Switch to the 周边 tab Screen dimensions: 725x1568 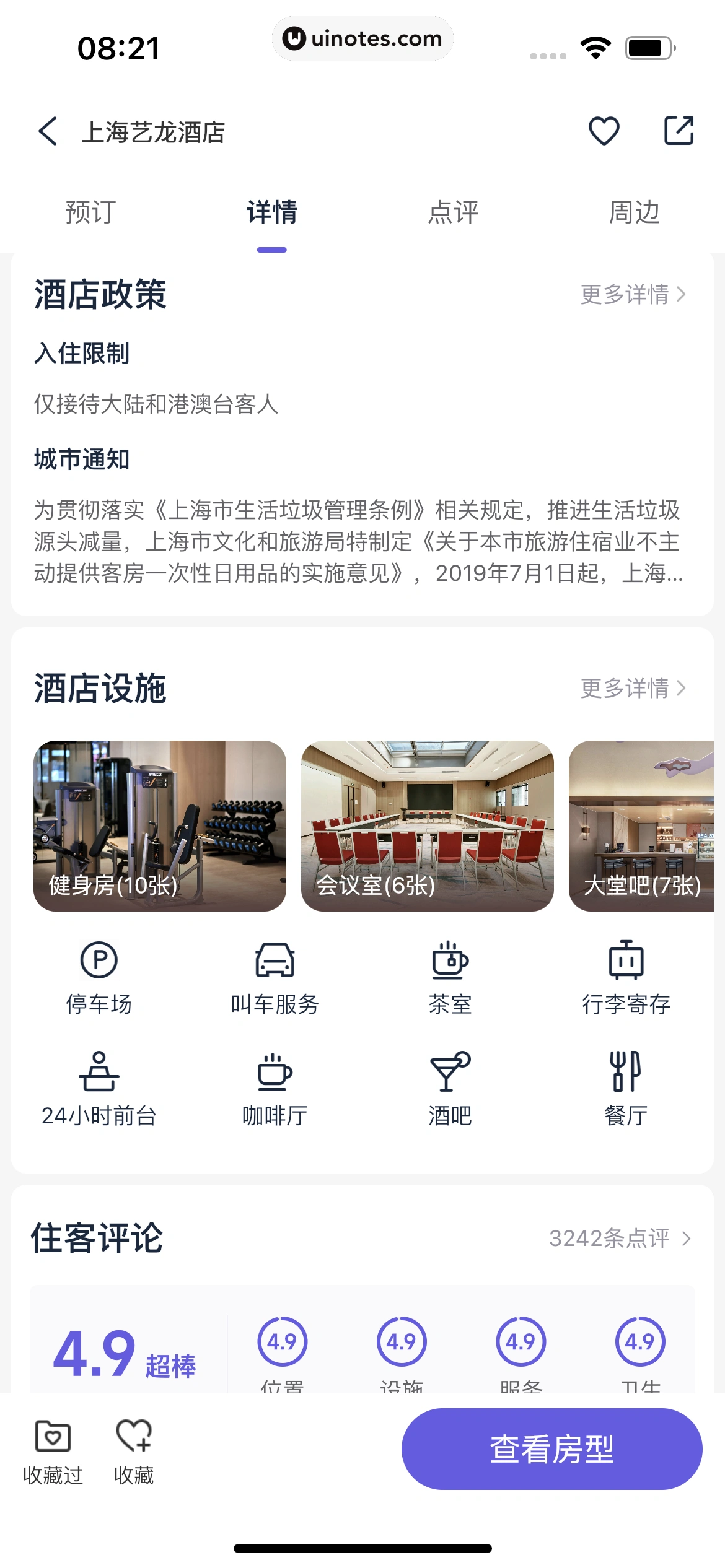click(x=634, y=212)
